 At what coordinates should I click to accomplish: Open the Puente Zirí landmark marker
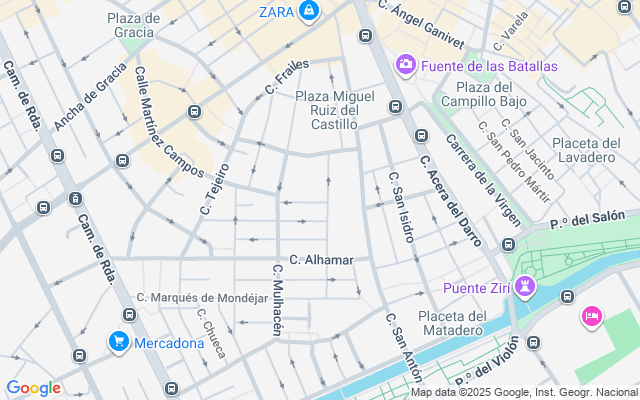[526, 288]
